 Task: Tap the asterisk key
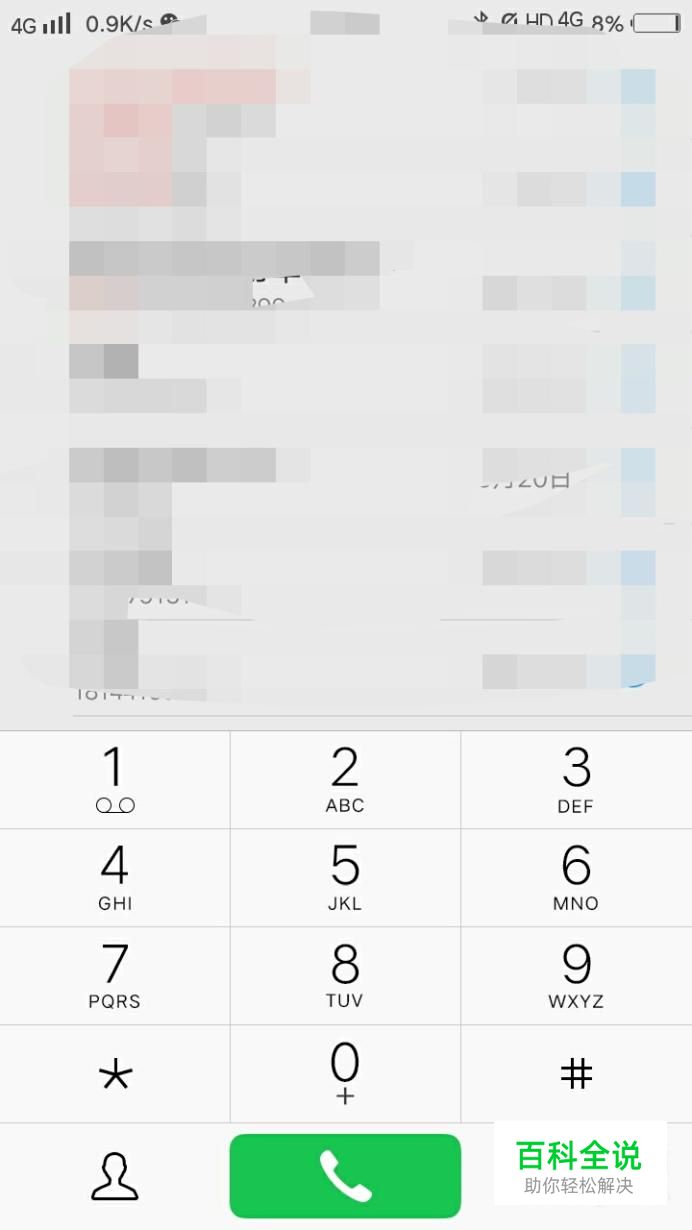[115, 1074]
